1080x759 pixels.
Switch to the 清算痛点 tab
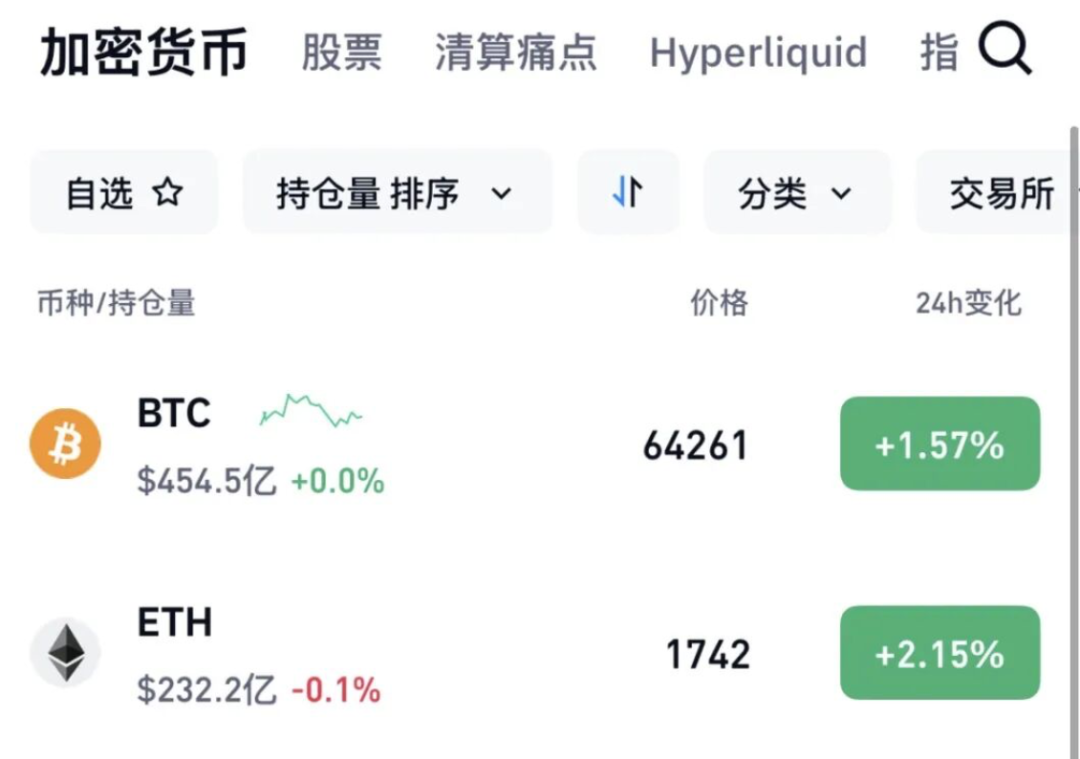pos(516,52)
